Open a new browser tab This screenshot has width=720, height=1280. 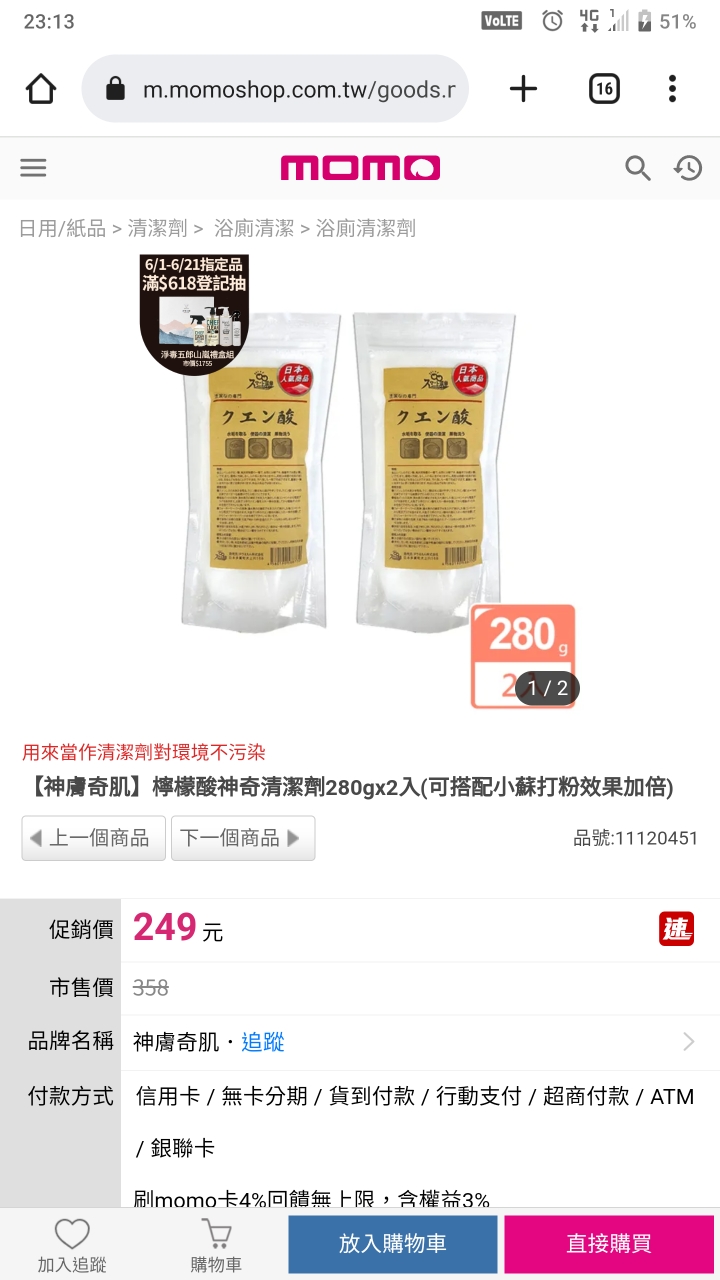point(523,89)
